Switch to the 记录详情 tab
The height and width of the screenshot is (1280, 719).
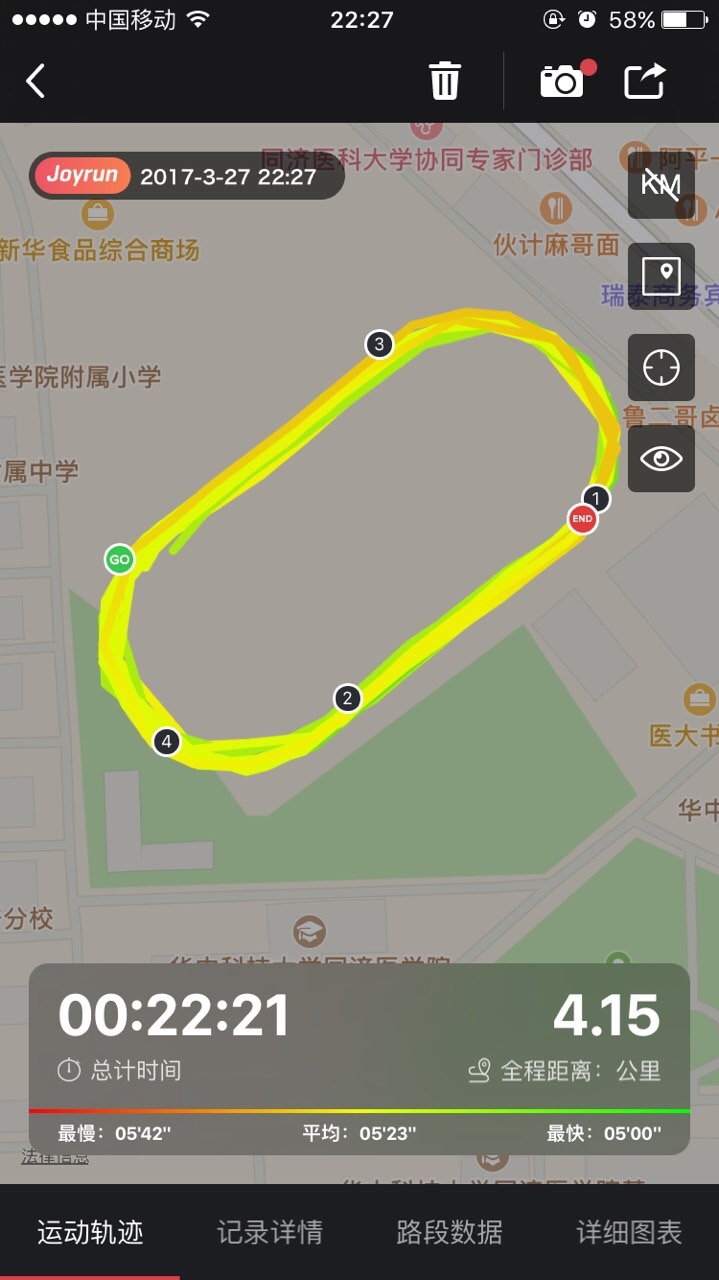[x=270, y=1232]
